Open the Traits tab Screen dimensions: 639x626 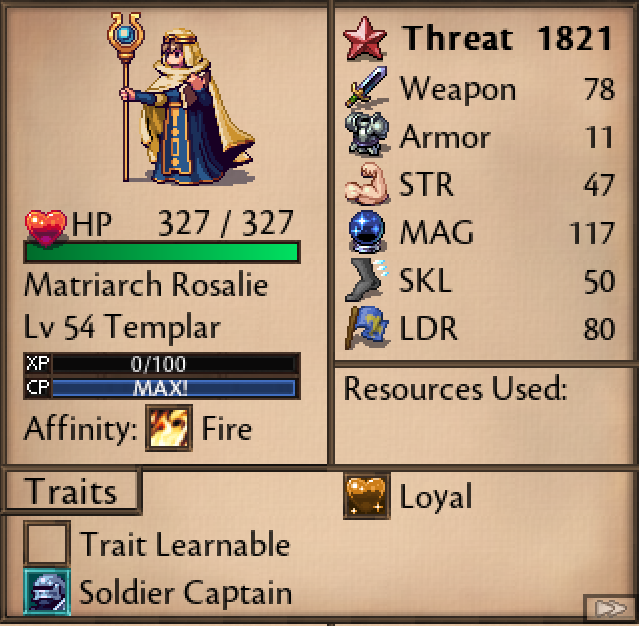(x=71, y=491)
